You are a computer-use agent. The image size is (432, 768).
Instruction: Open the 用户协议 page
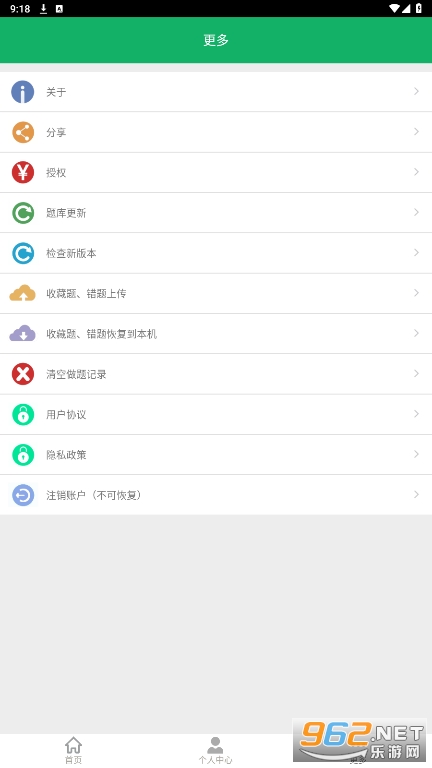point(216,414)
